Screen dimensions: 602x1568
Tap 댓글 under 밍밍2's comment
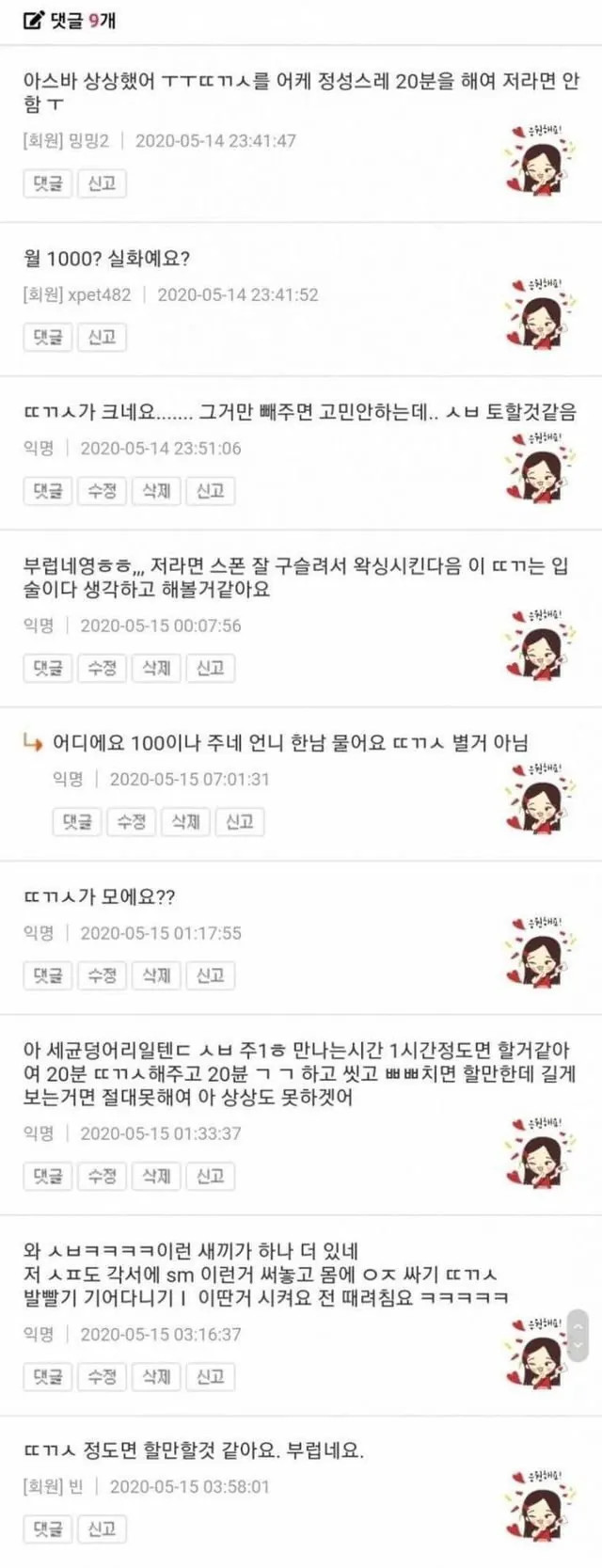point(47,183)
